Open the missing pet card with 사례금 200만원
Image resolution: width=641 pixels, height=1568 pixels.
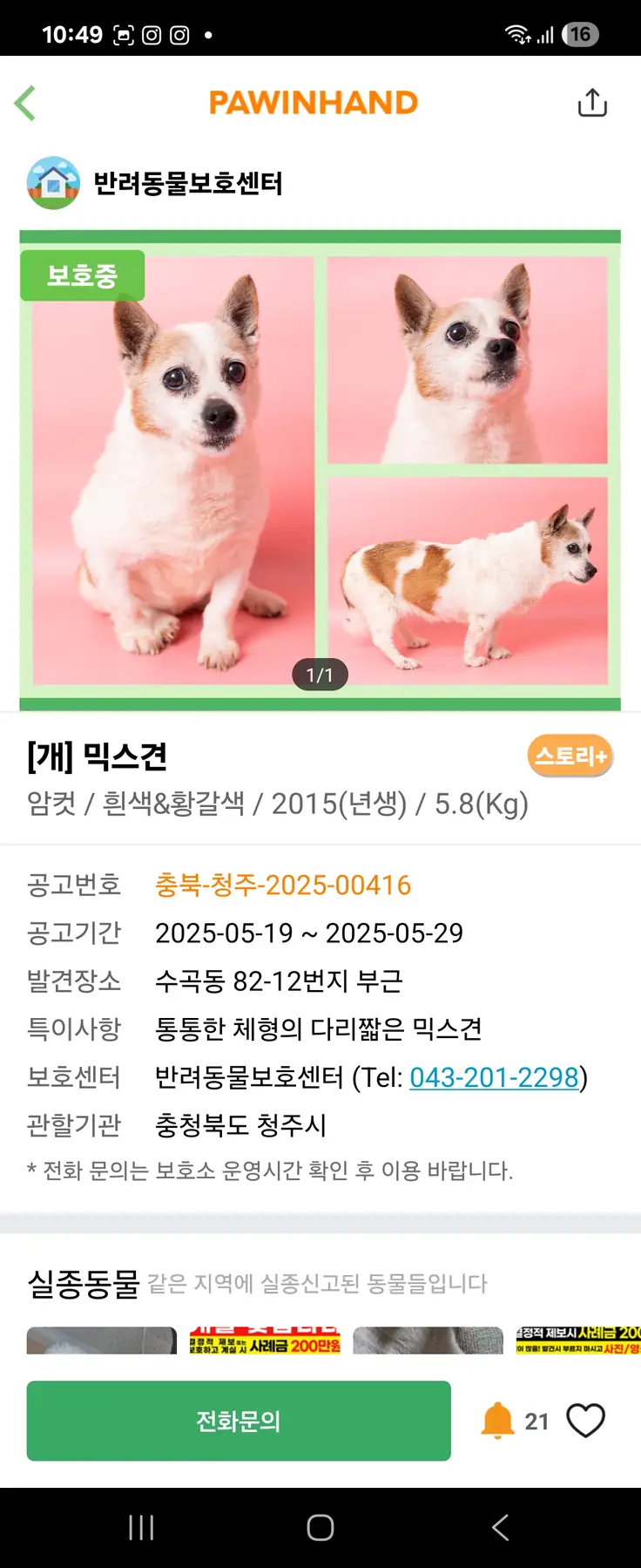[x=265, y=1341]
